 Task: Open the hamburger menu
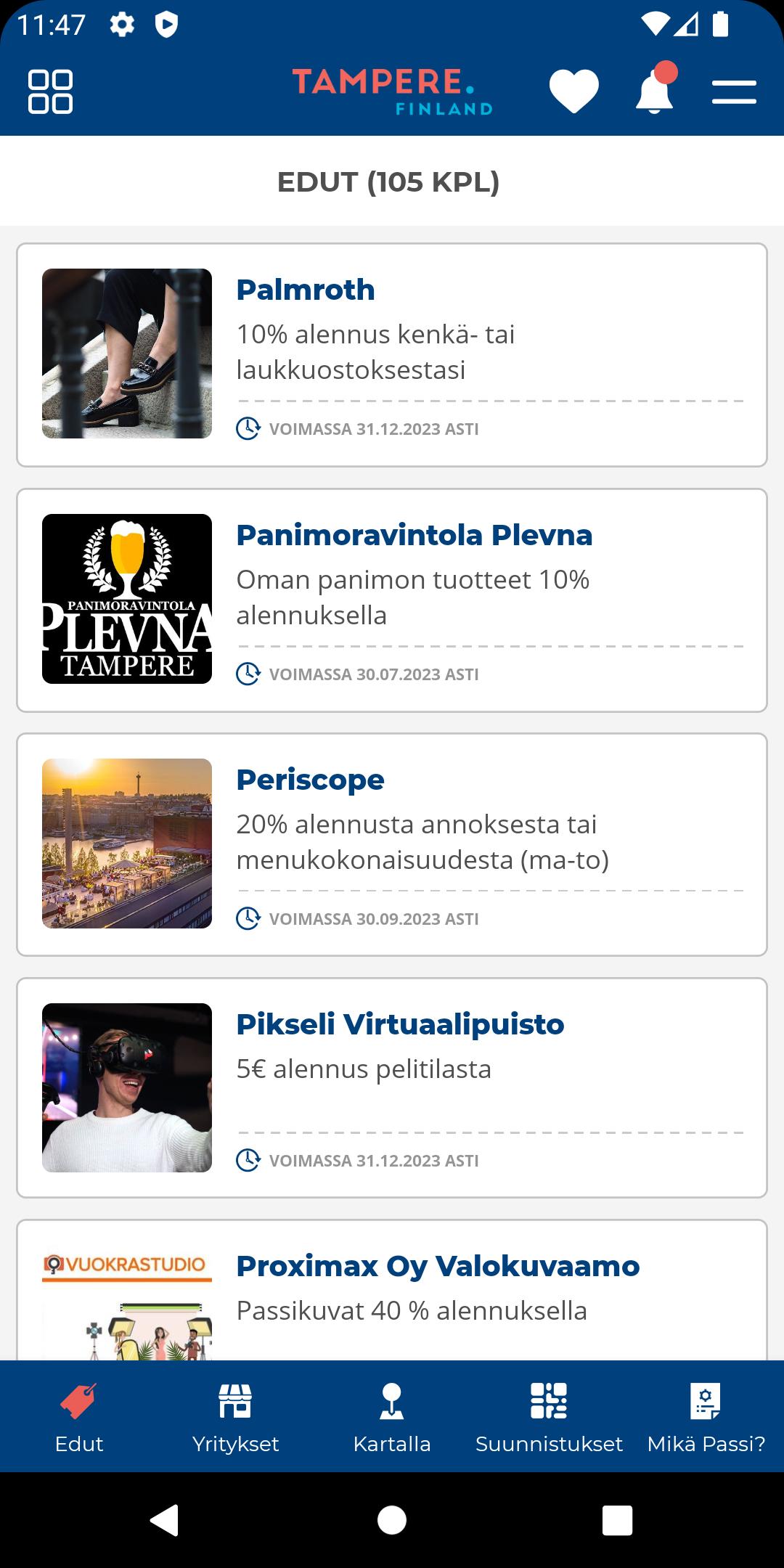[x=734, y=91]
